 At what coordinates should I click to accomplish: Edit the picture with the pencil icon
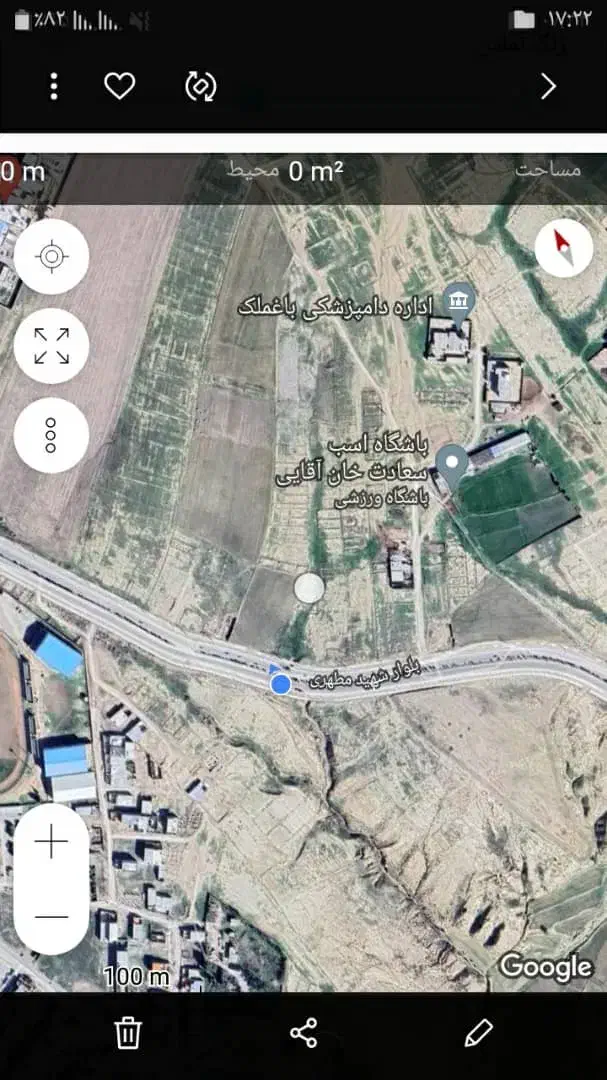click(479, 1032)
